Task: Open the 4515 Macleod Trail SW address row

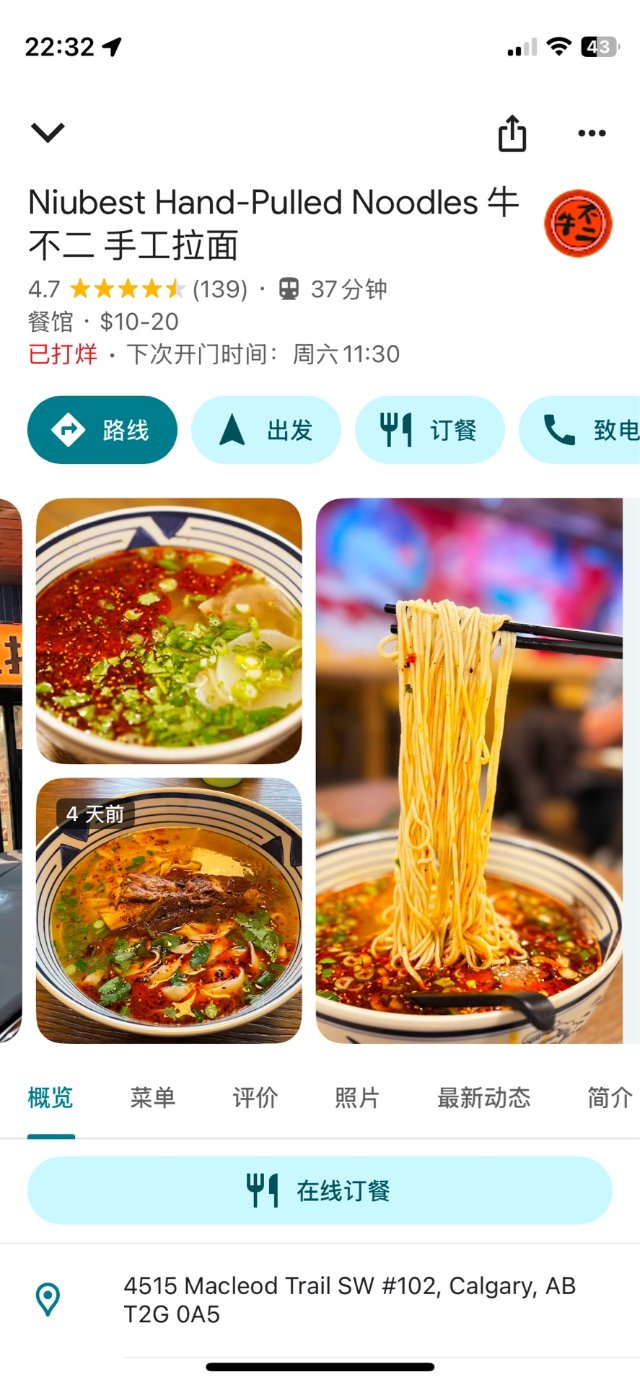Action: (x=349, y=1299)
